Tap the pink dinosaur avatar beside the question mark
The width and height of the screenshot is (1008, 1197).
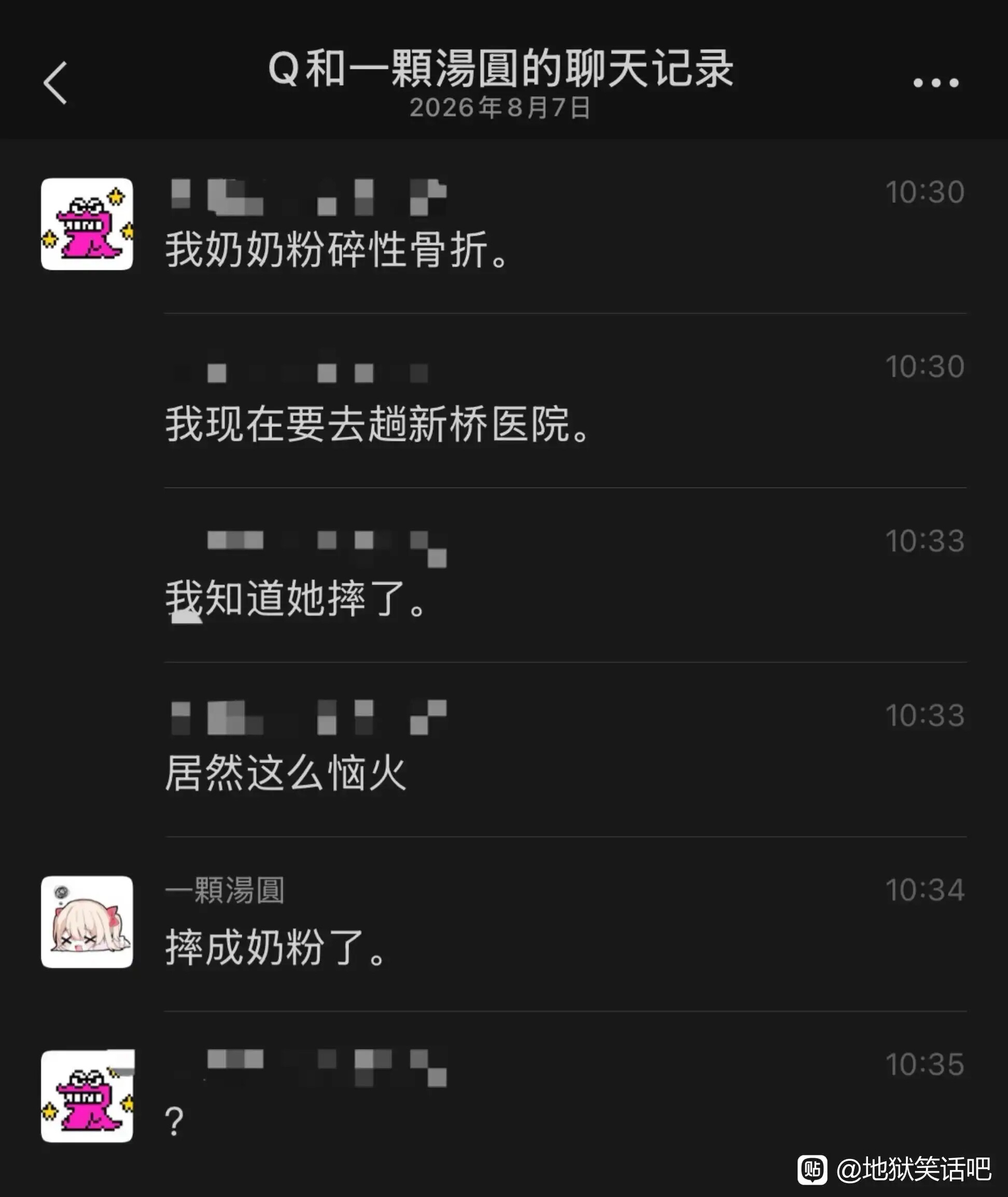tap(87, 1096)
